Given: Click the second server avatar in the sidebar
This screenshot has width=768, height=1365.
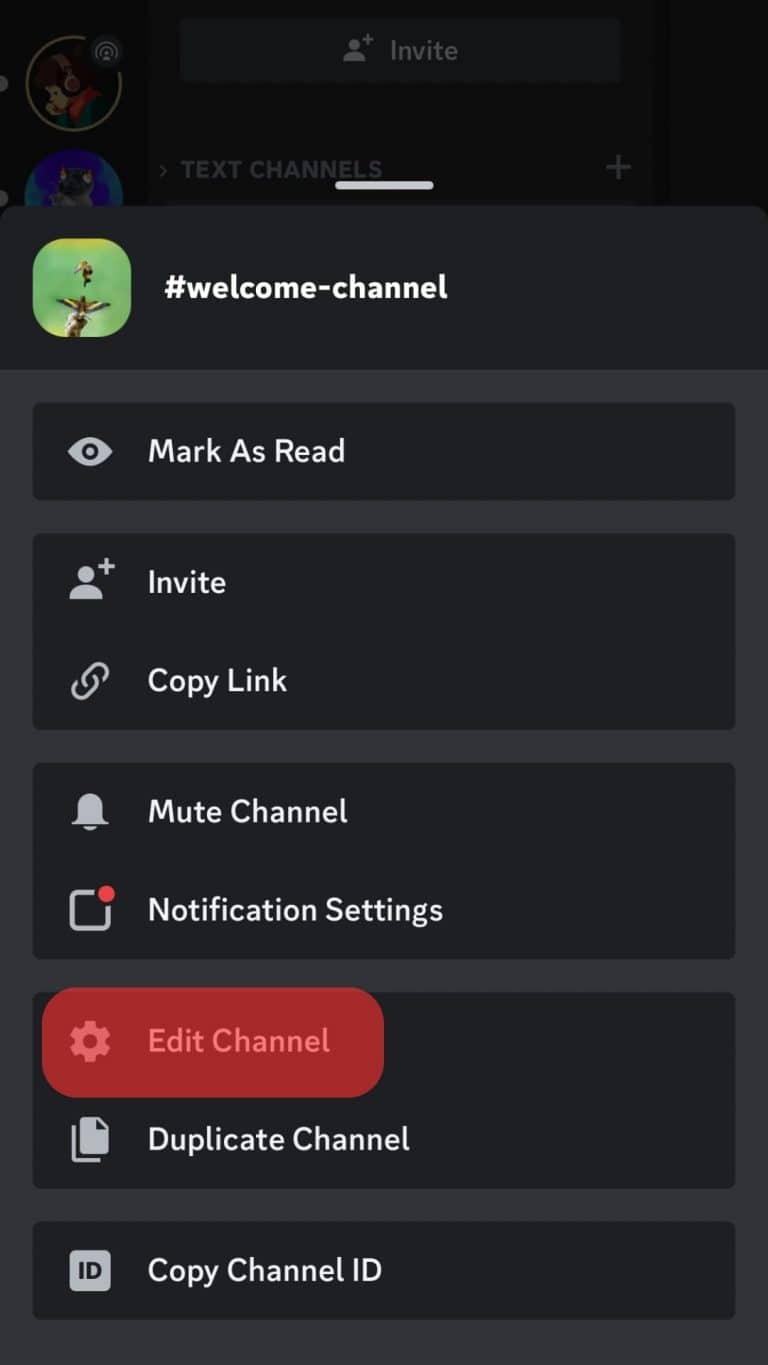Looking at the screenshot, I should (73, 180).
